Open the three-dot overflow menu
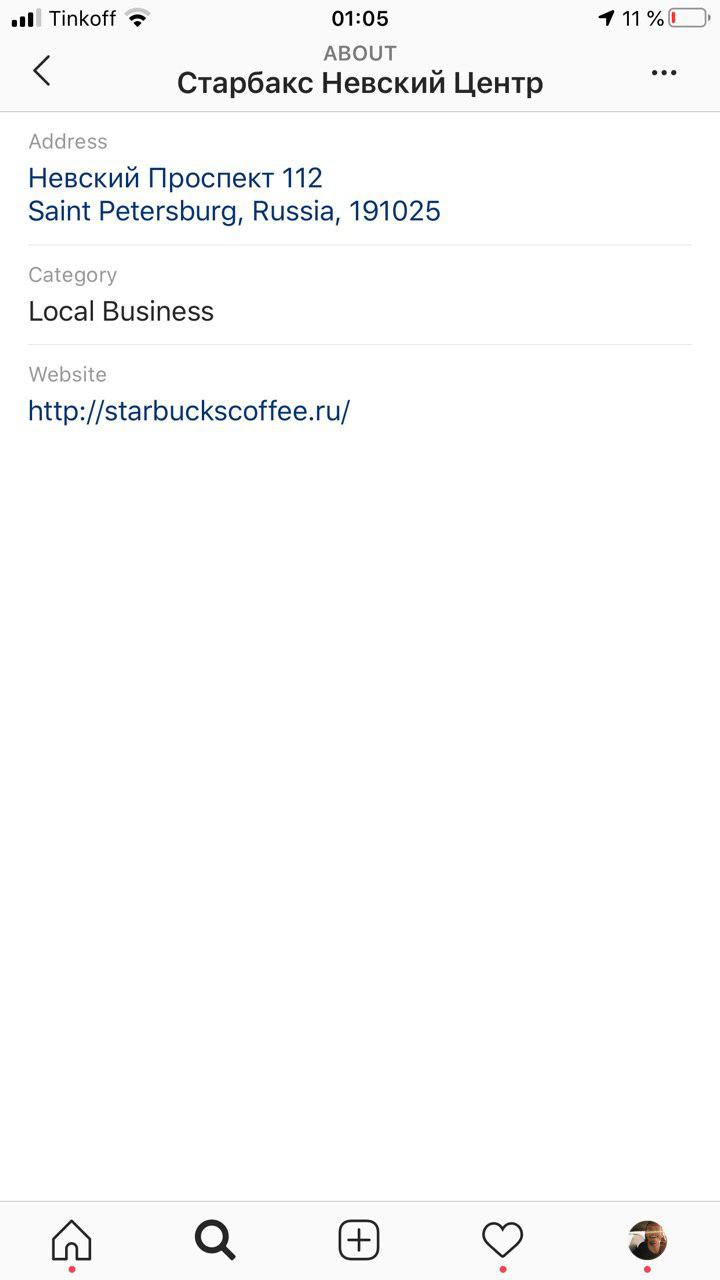Image resolution: width=720 pixels, height=1280 pixels. click(x=664, y=73)
